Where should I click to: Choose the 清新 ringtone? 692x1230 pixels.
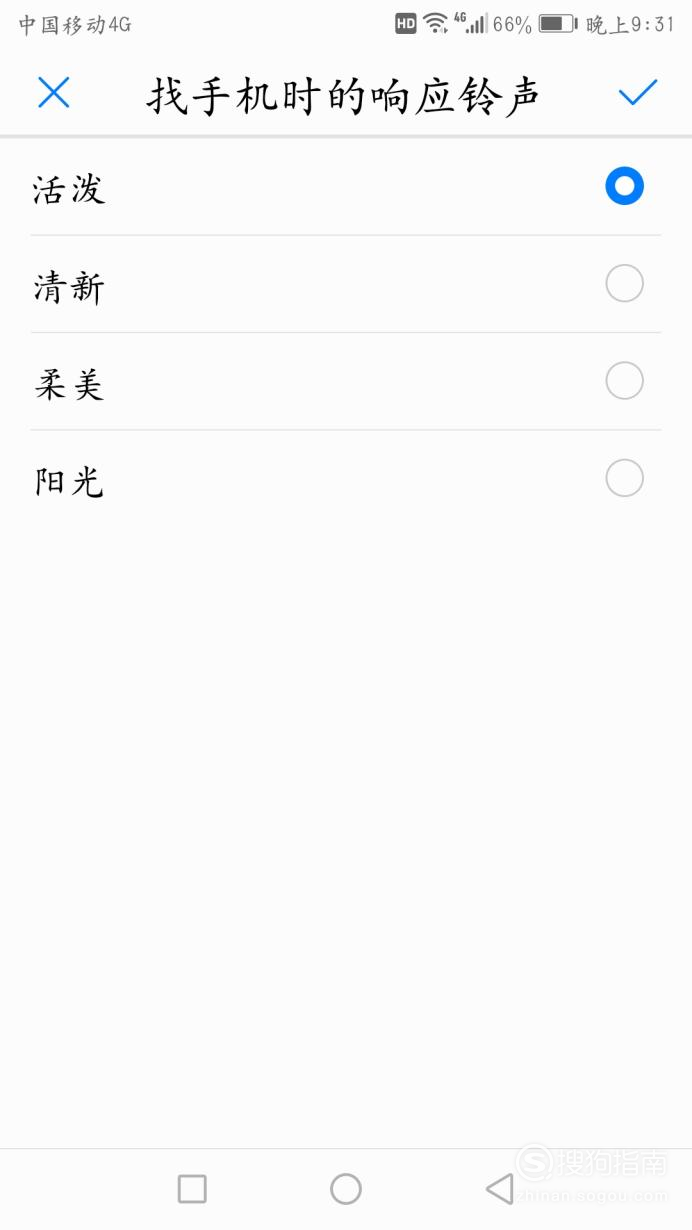pyautogui.click(x=346, y=284)
